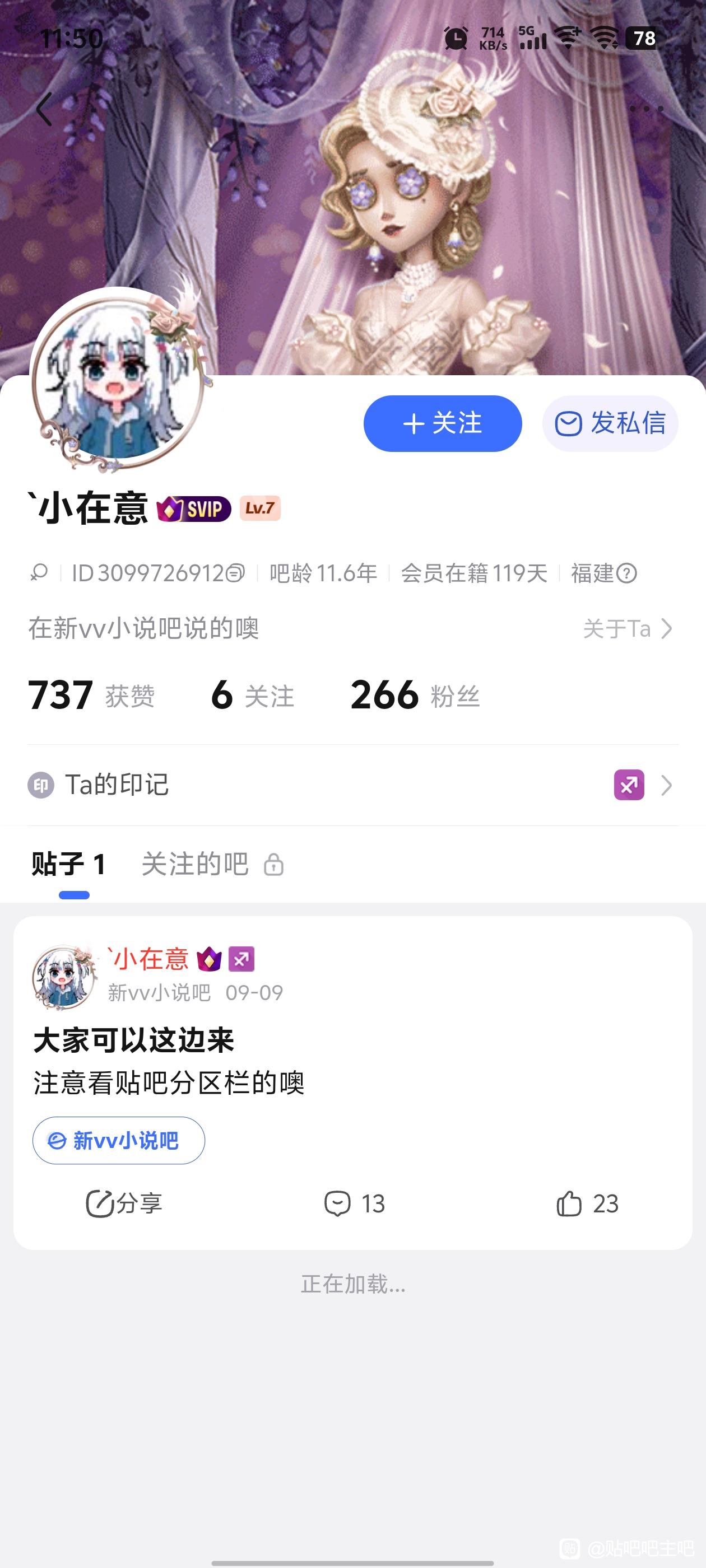View the 6 关注 following list

pyautogui.click(x=252, y=695)
